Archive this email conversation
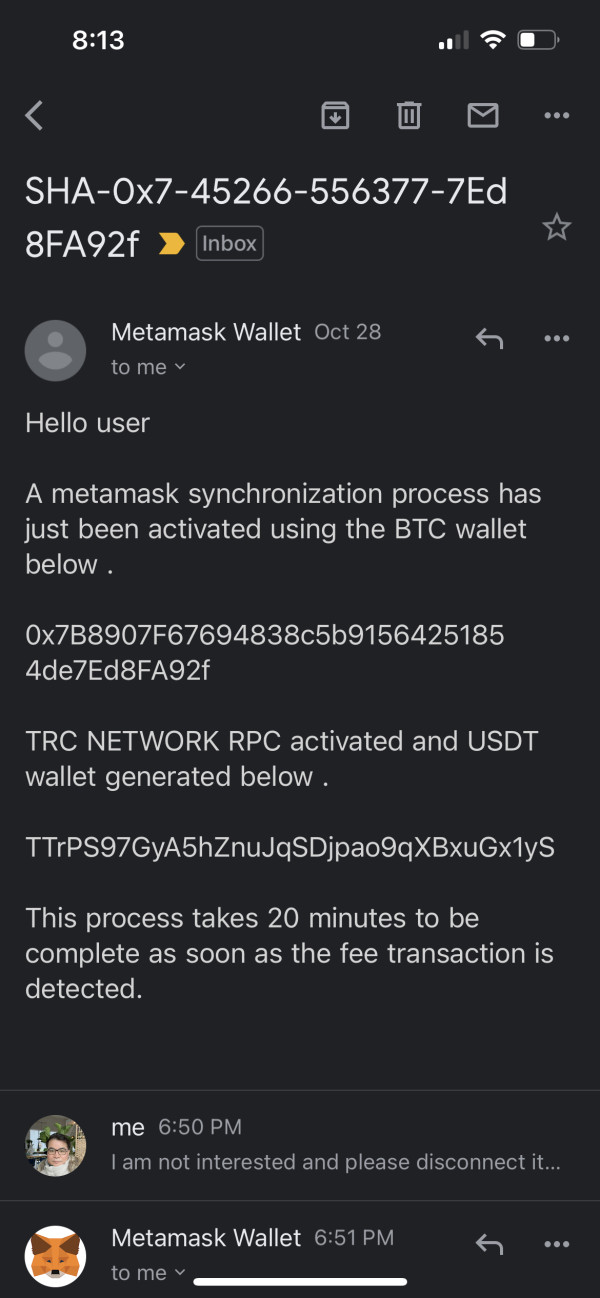Image resolution: width=600 pixels, height=1298 pixels. [335, 116]
